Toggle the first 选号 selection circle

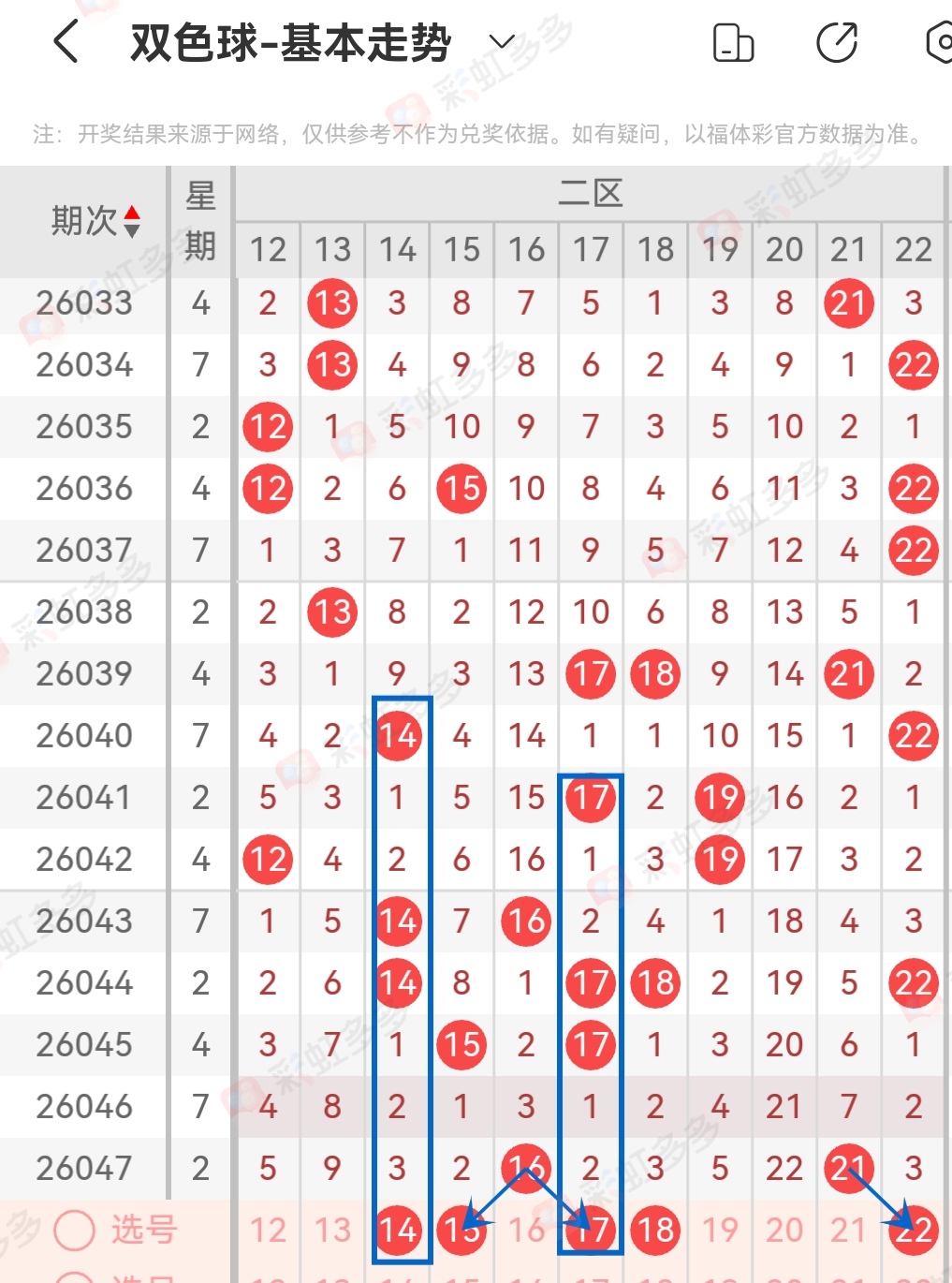click(74, 1229)
